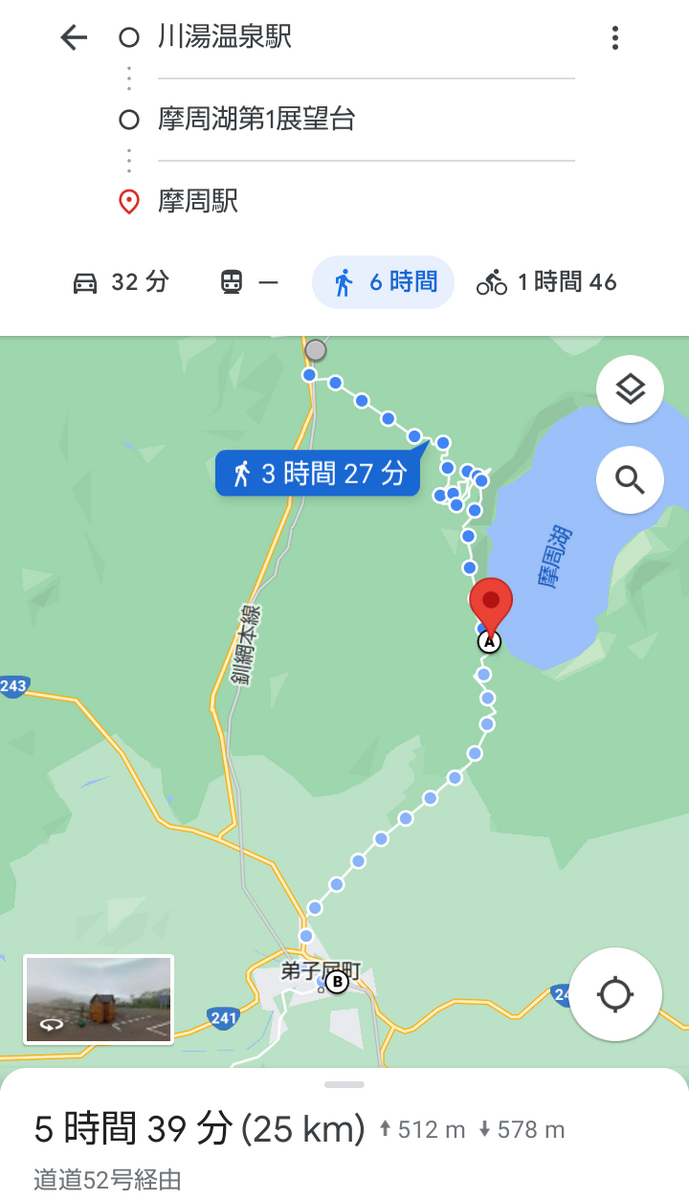Go back using the arrow icon

(x=74, y=38)
